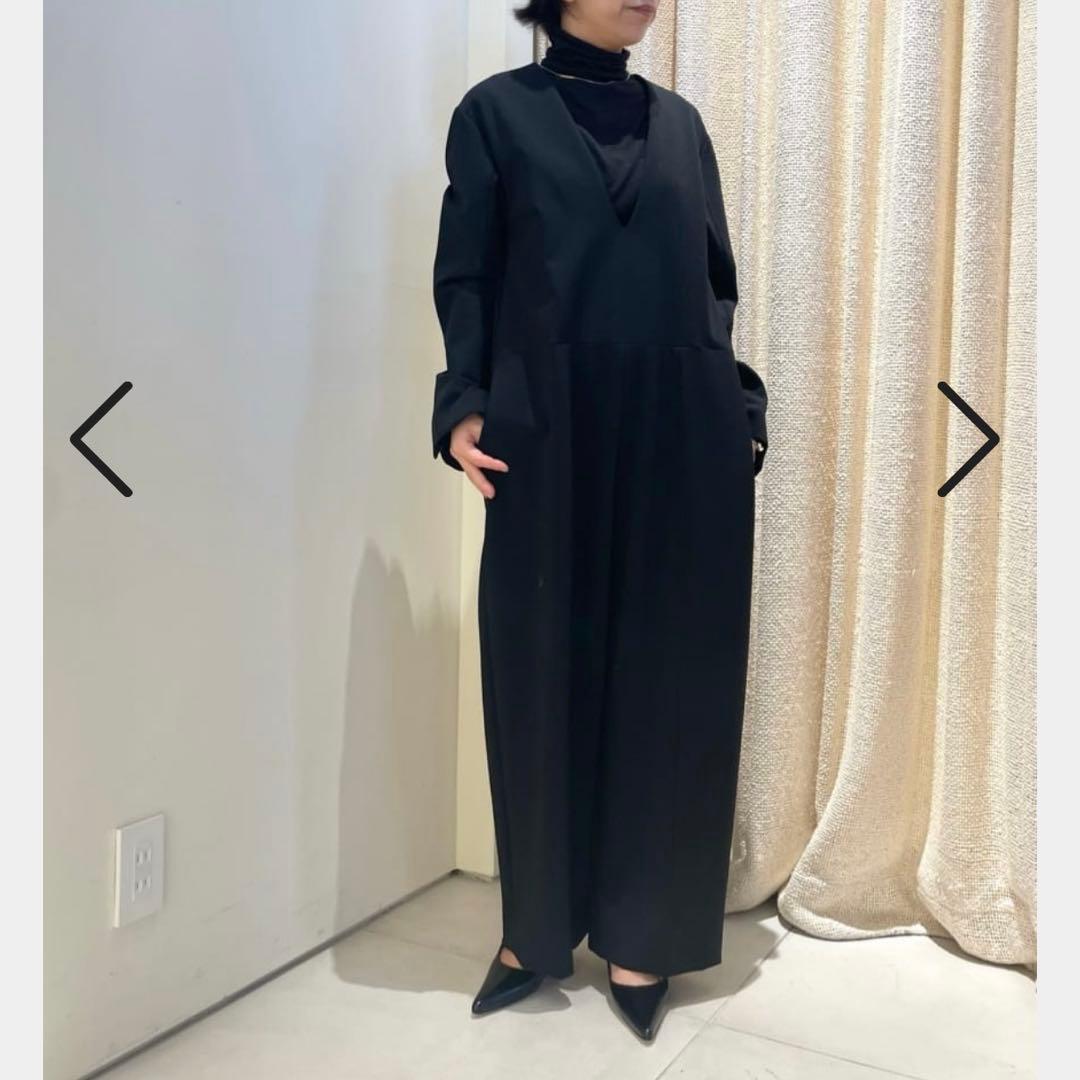Show the next product photo
Image resolution: width=1080 pixels, height=1080 pixels.
967,439
